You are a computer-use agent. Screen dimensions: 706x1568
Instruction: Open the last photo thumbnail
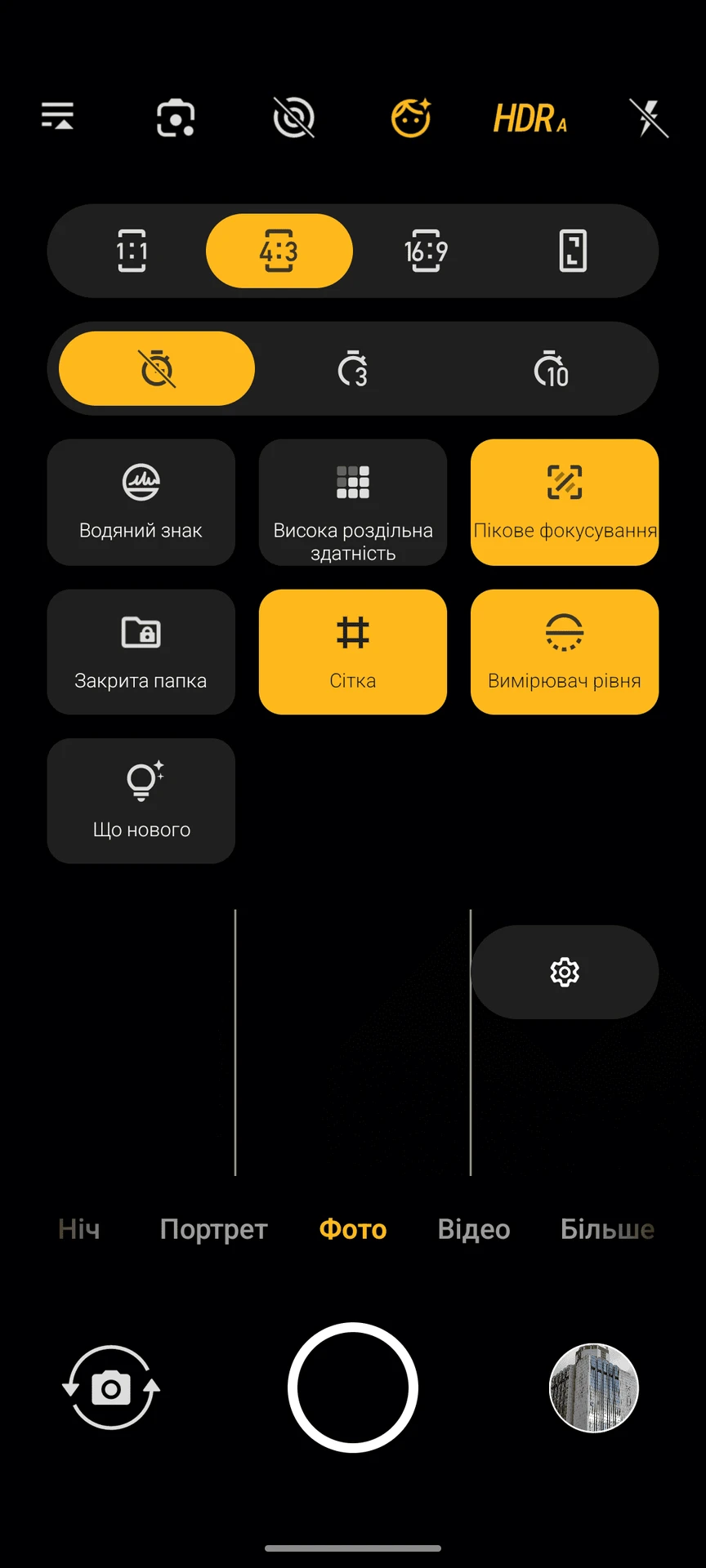point(594,1388)
